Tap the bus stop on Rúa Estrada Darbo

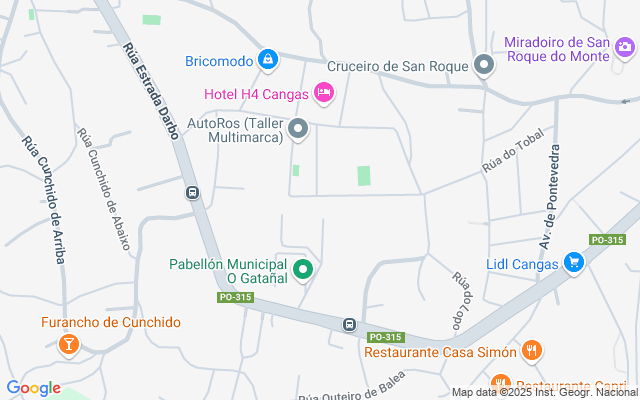[x=192, y=193]
